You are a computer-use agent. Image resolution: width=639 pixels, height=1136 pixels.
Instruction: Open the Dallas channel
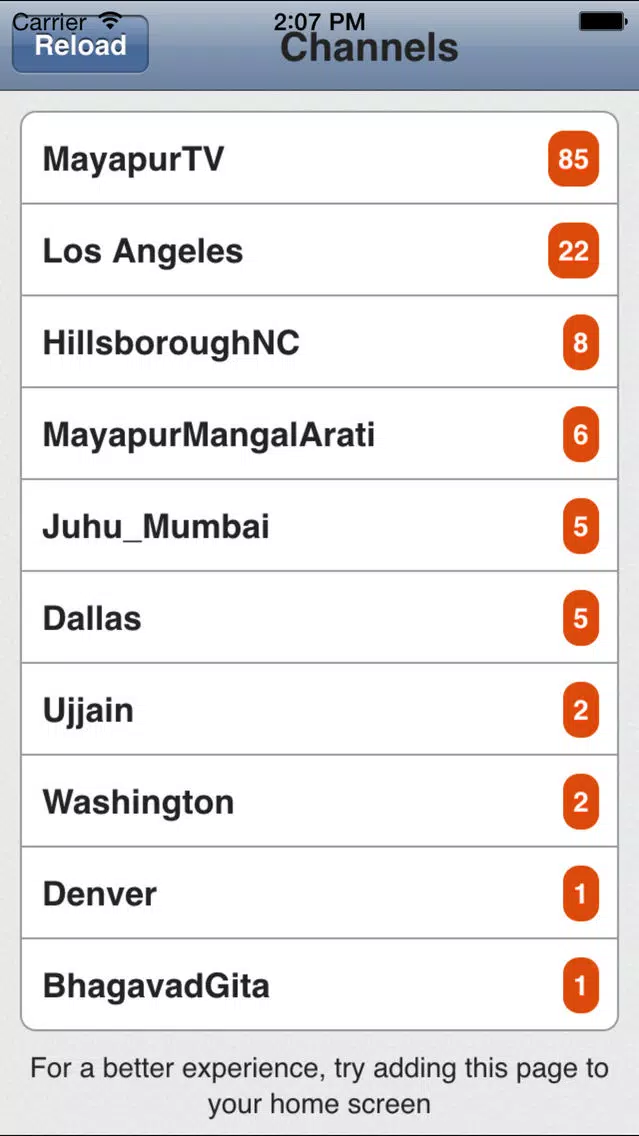click(x=320, y=617)
